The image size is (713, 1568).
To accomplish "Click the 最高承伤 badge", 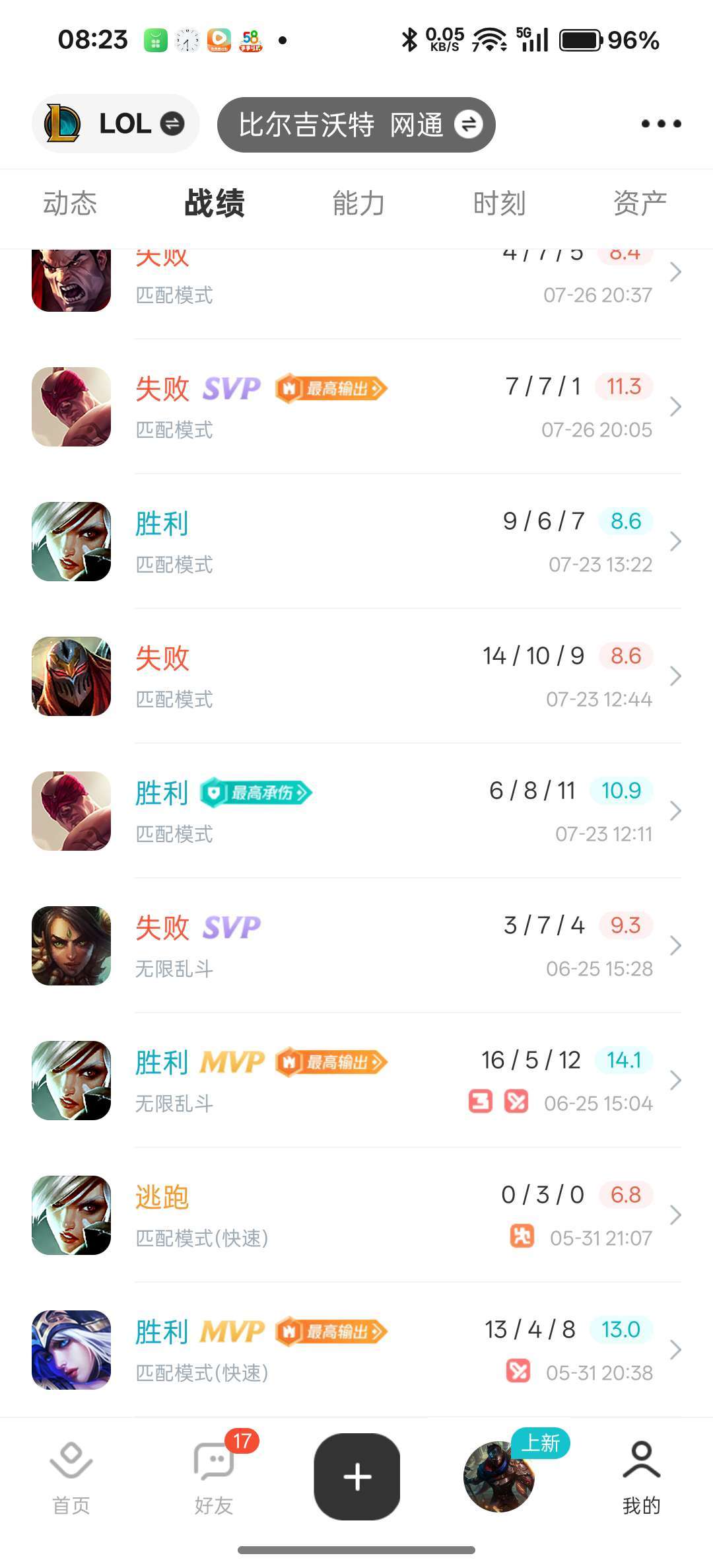I will 256,793.
